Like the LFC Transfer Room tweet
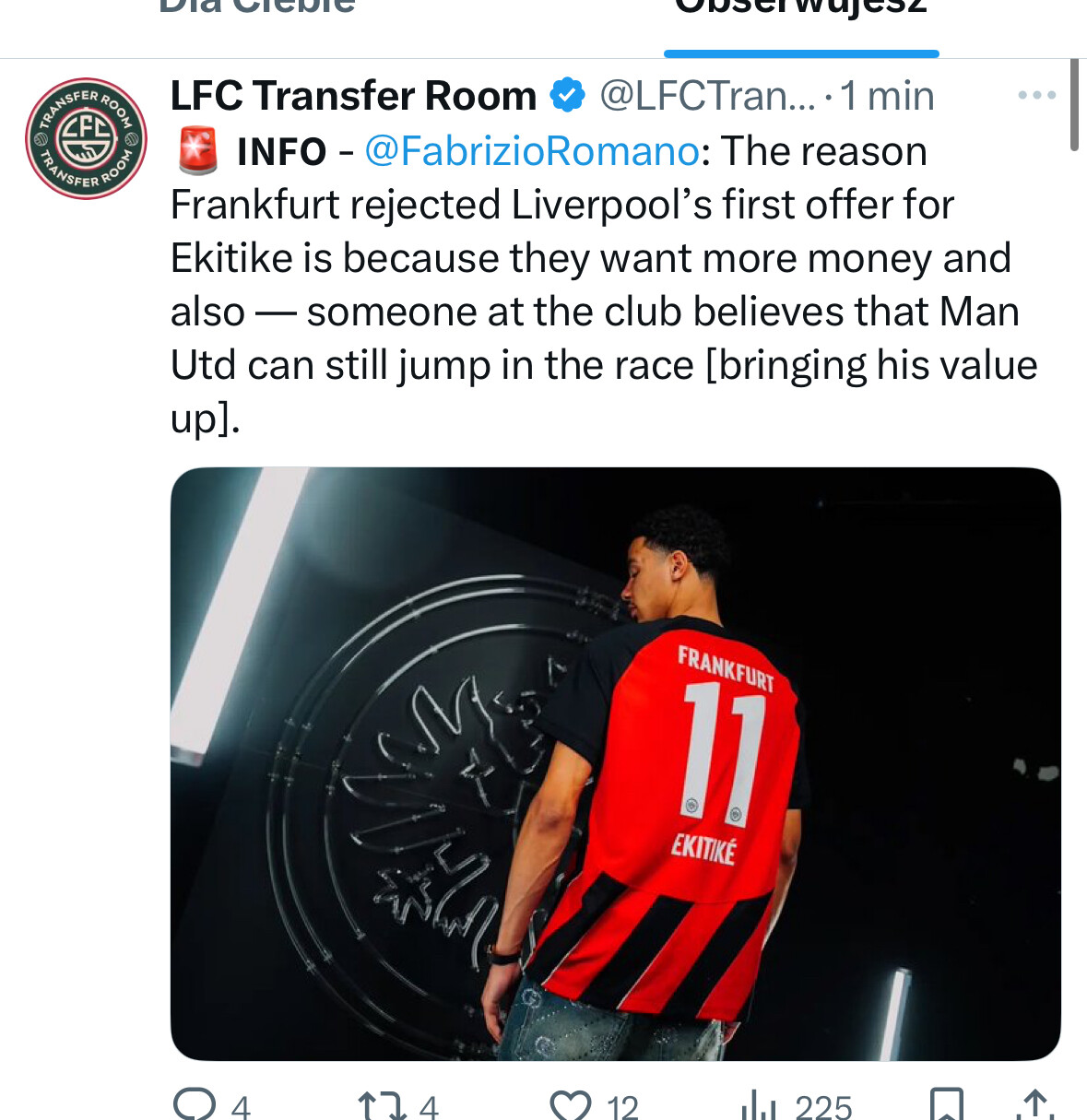Screen dimensions: 1087x1120 571,1104
